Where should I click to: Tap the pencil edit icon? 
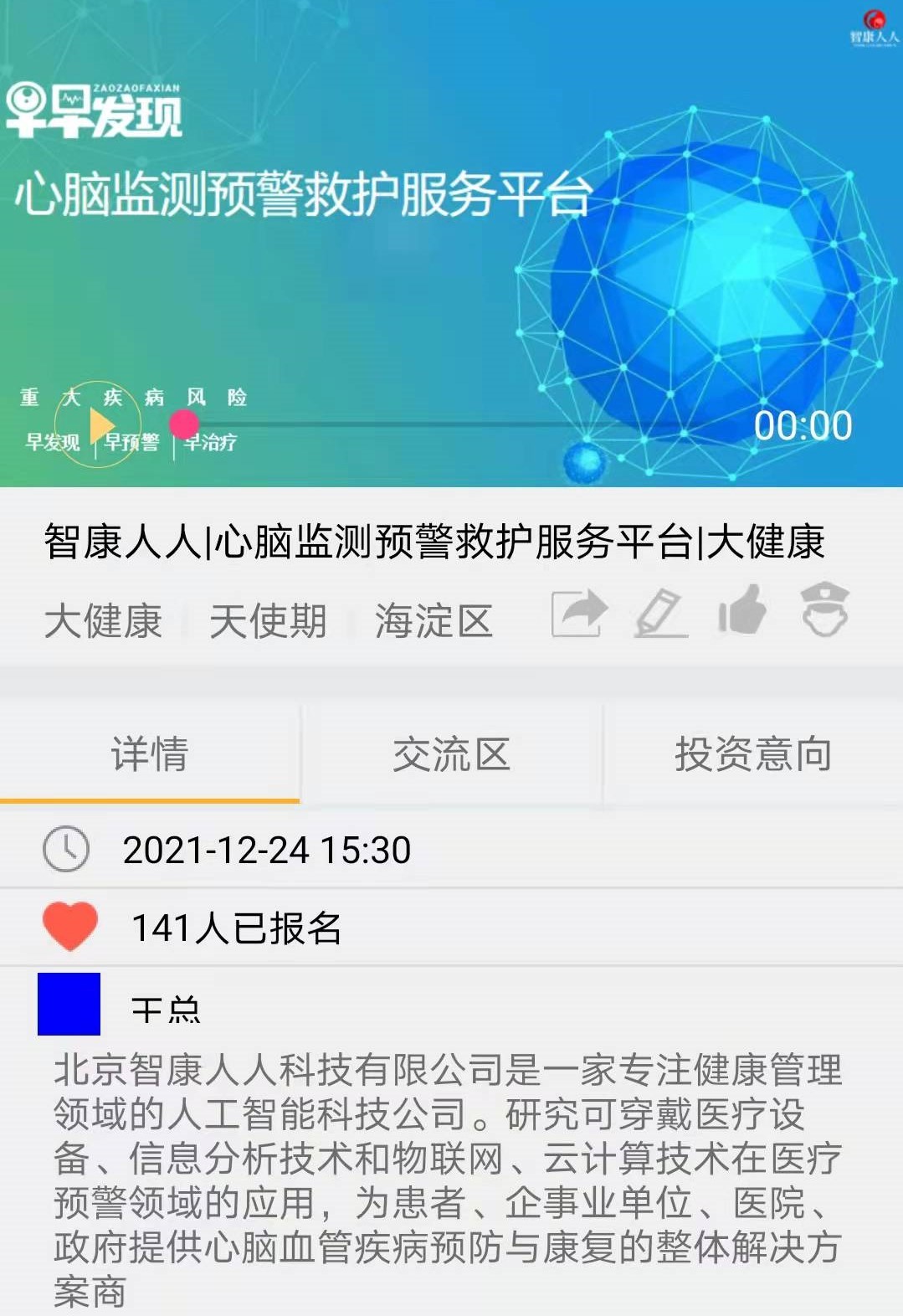[x=661, y=613]
